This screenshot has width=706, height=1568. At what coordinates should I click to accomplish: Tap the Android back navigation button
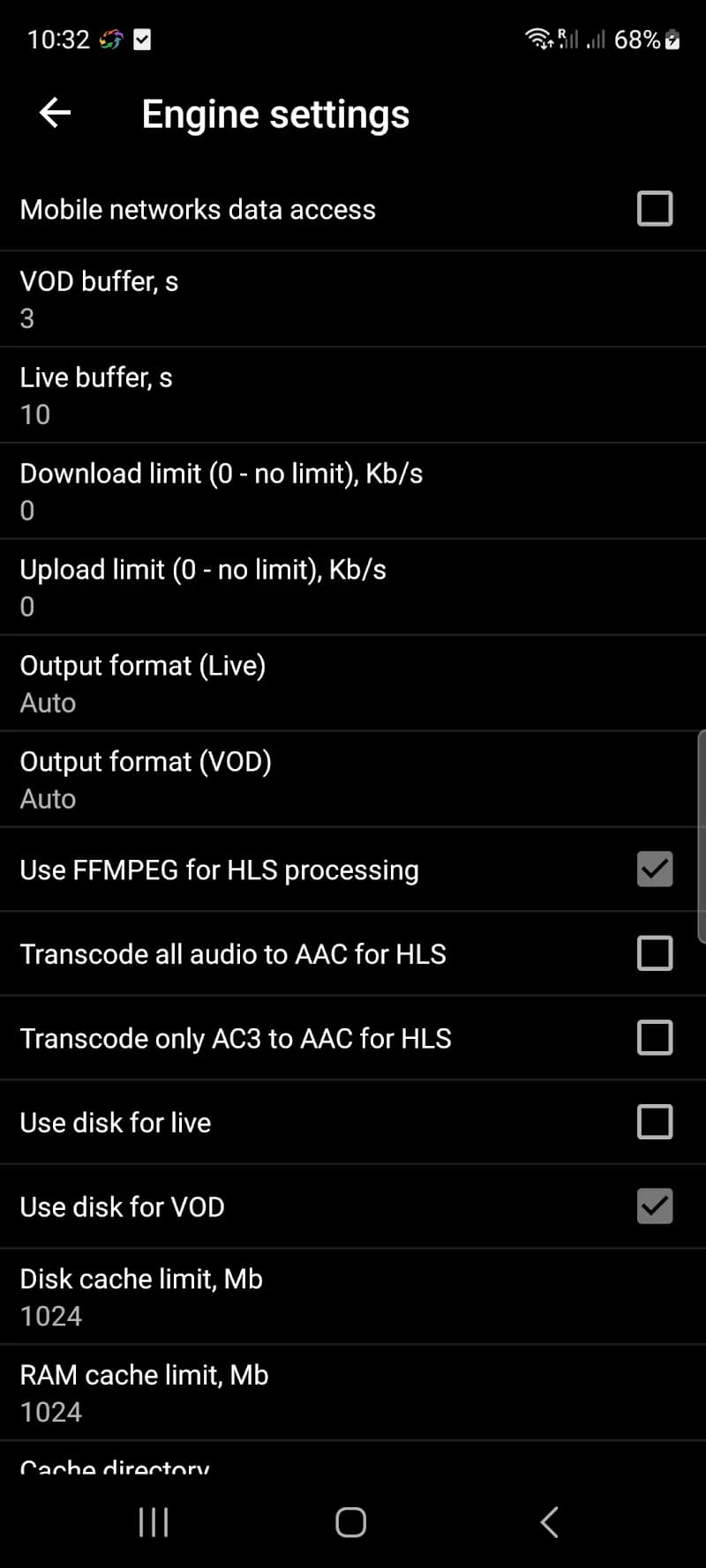[x=549, y=1521]
